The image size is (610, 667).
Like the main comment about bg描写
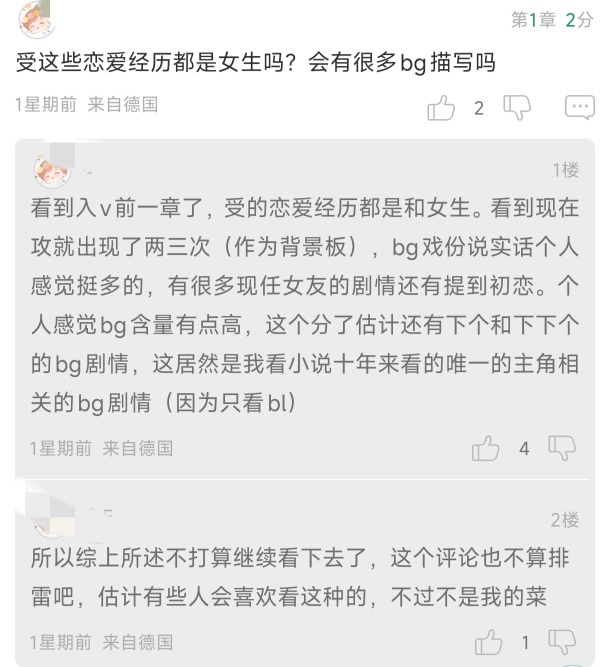[441, 108]
